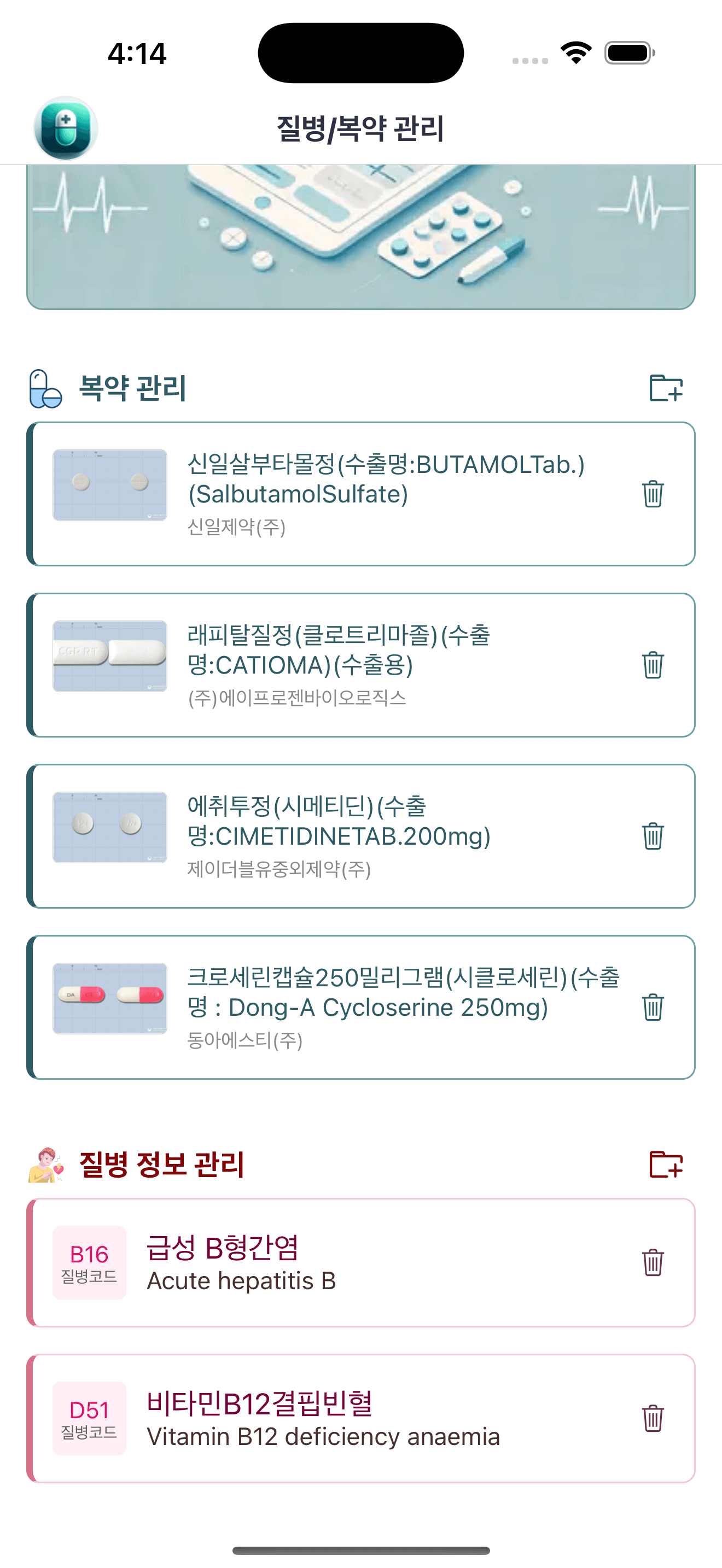Open the 신일살부타몰정 medication card
Viewport: 722px width, 1568px height.
point(361,494)
